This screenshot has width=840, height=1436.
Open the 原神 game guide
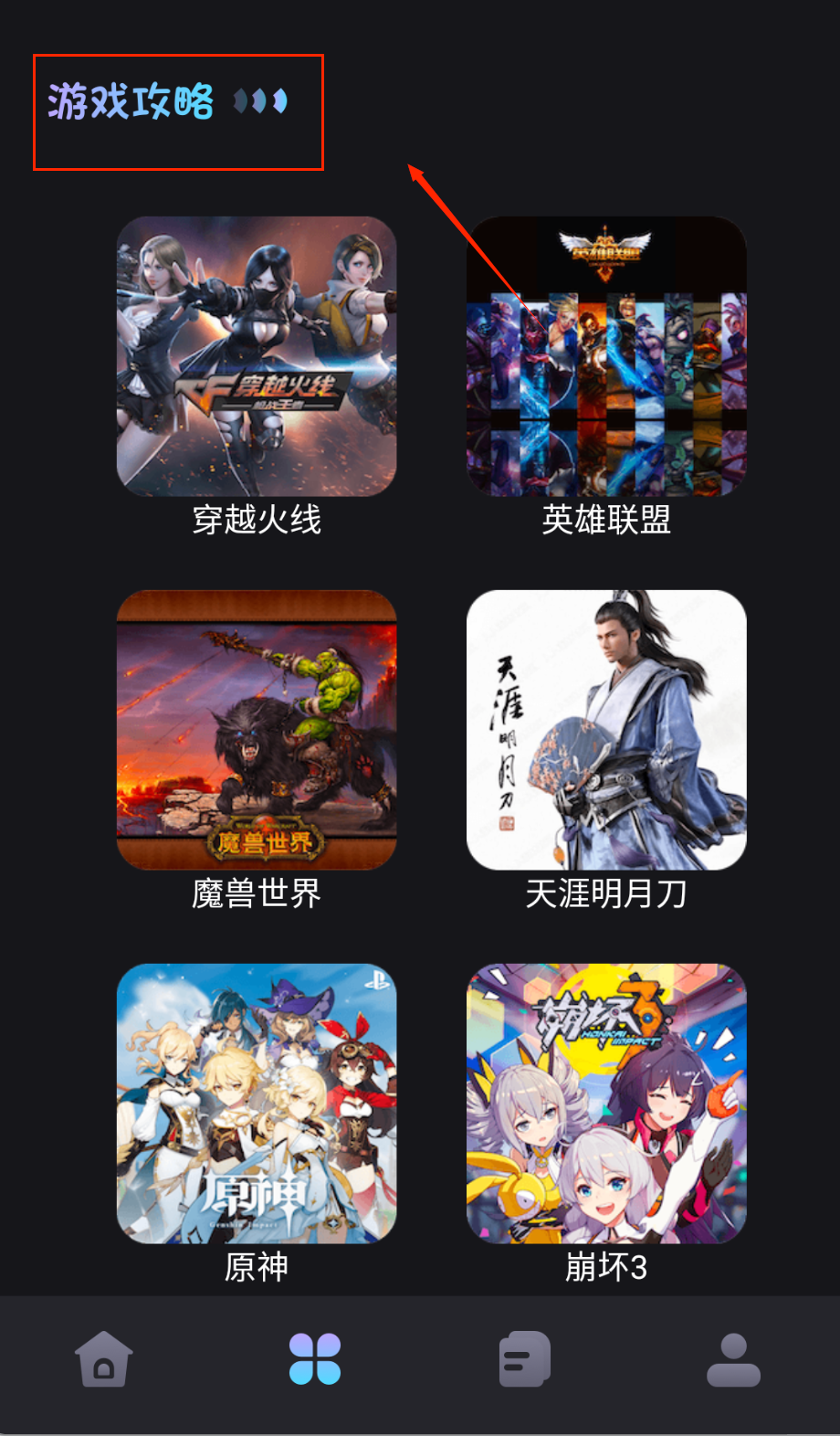coord(257,1103)
